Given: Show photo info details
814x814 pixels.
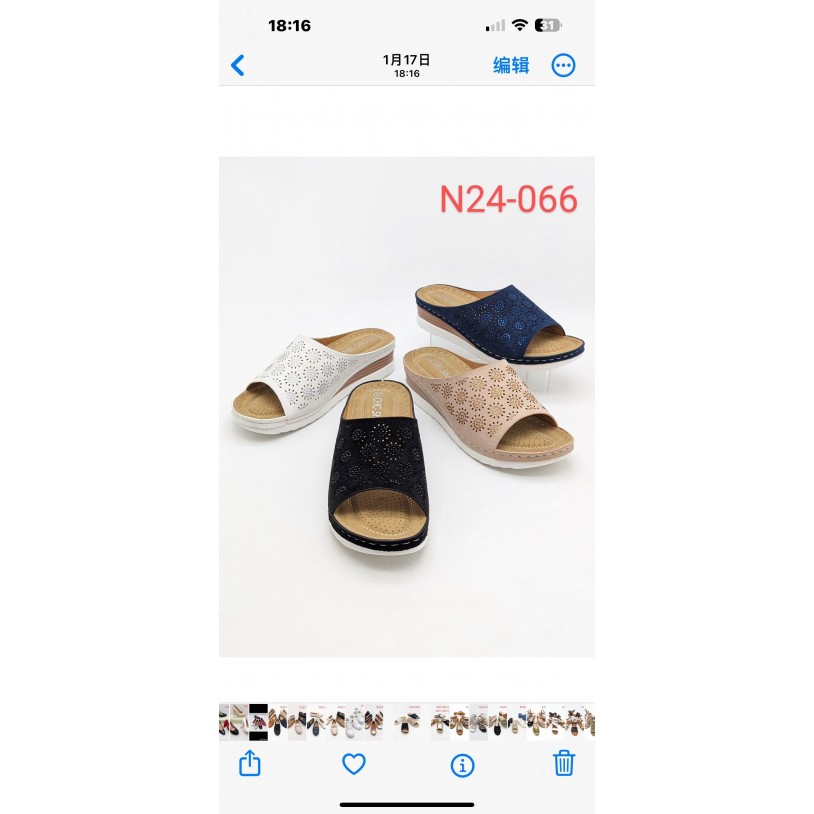Looking at the screenshot, I should tap(462, 765).
